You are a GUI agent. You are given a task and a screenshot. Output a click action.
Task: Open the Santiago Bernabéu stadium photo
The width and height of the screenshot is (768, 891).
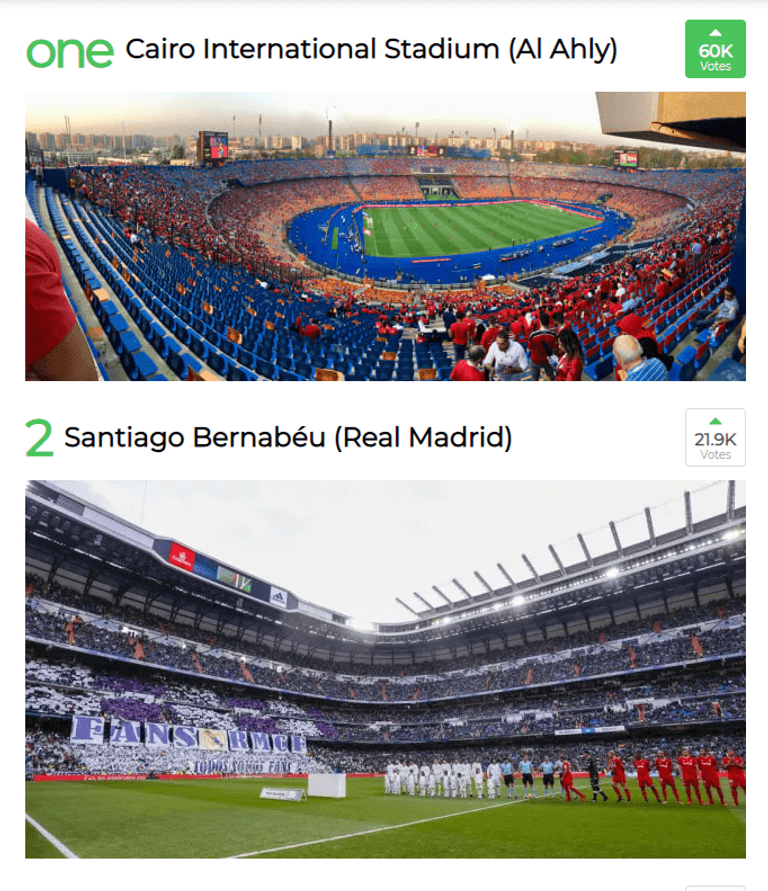(385, 668)
